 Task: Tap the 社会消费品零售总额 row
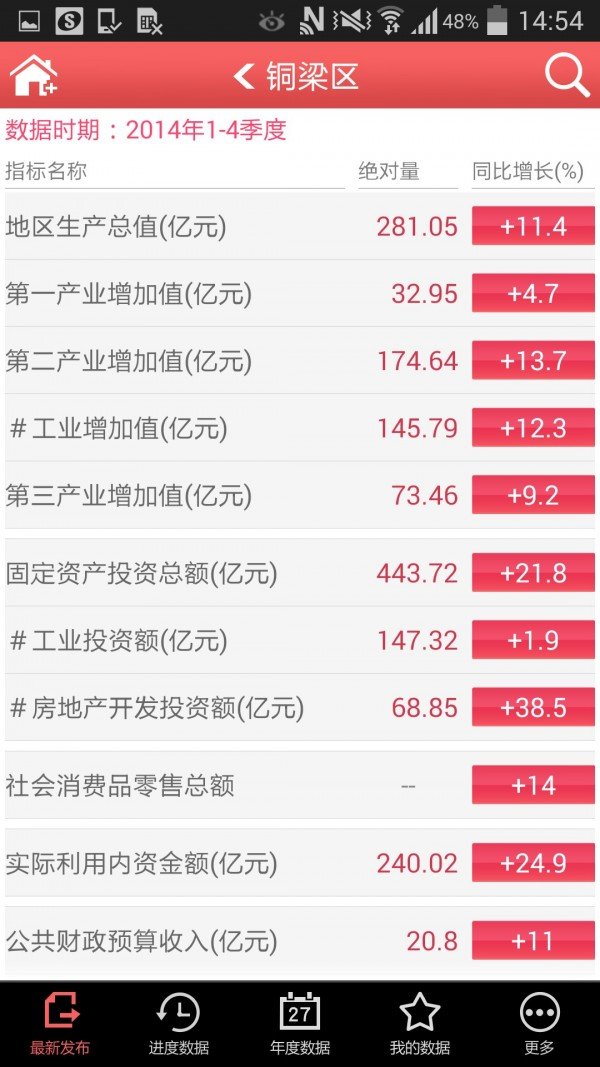(300, 785)
